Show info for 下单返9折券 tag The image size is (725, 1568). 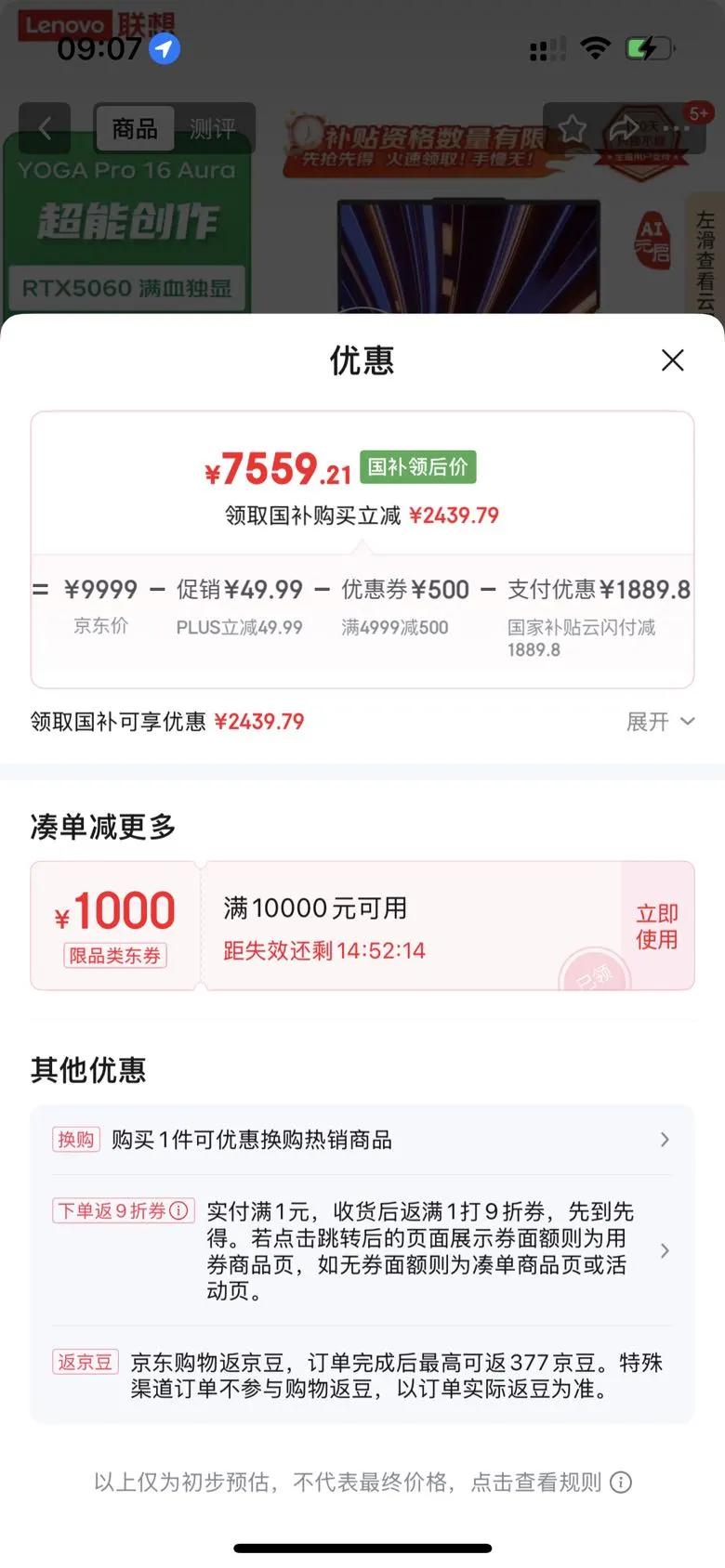[179, 1211]
